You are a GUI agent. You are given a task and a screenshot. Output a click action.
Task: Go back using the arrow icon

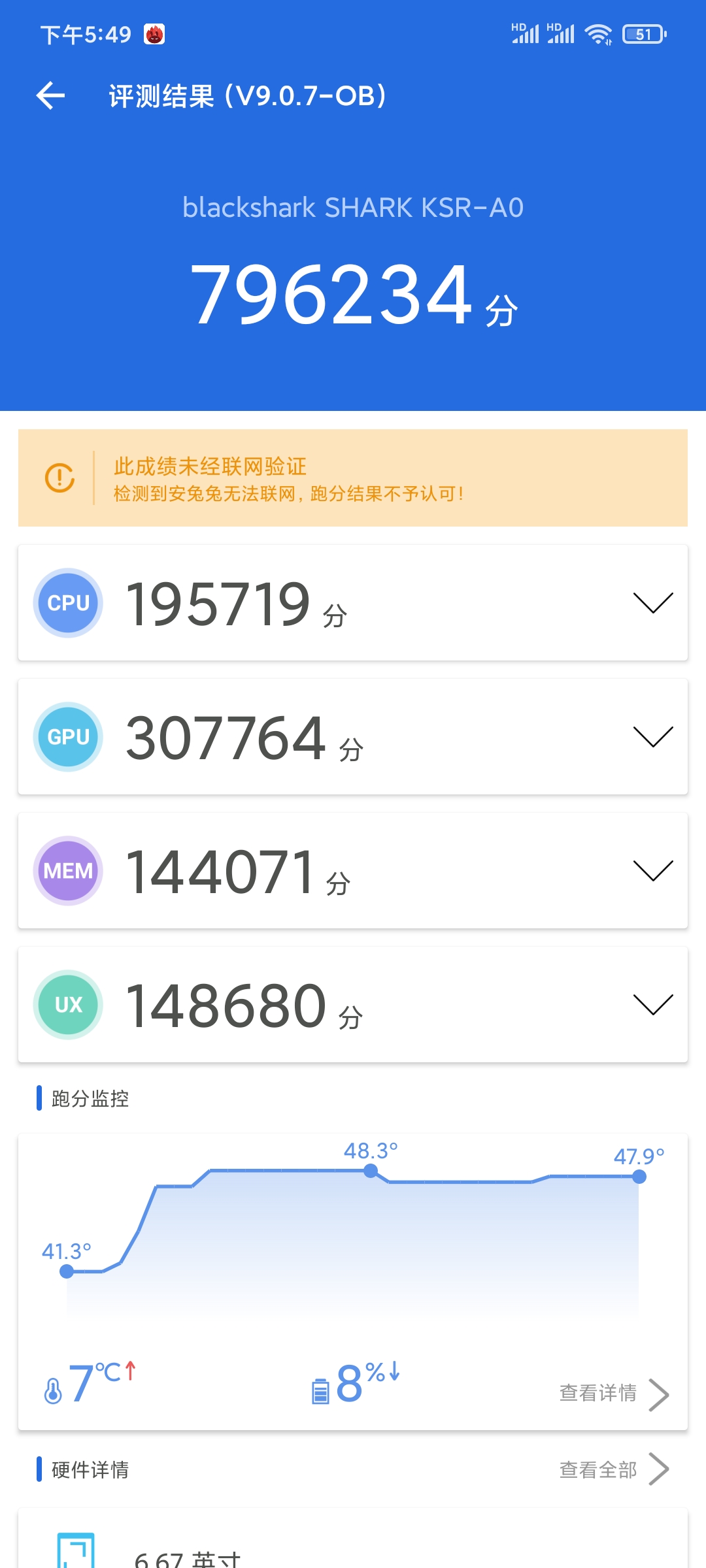pyautogui.click(x=50, y=96)
